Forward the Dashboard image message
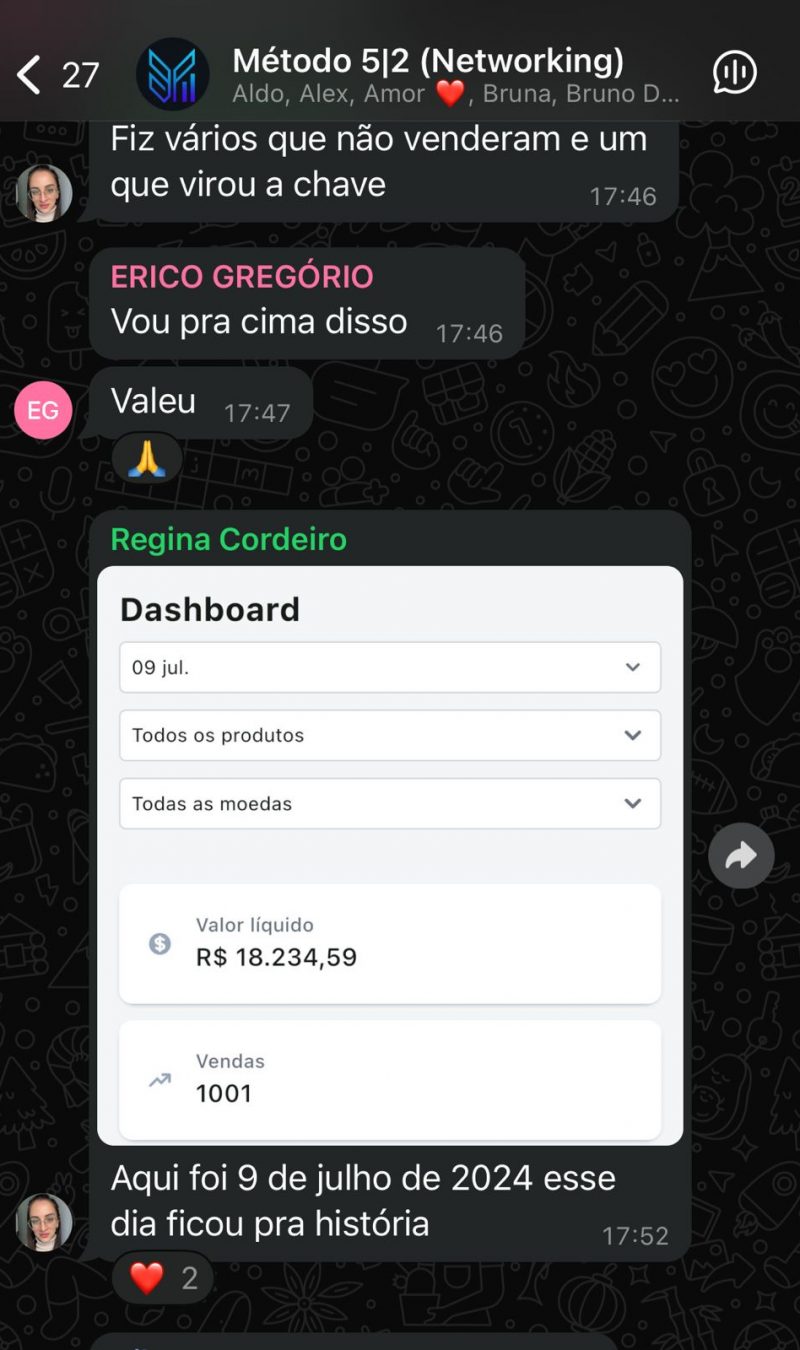 [741, 856]
